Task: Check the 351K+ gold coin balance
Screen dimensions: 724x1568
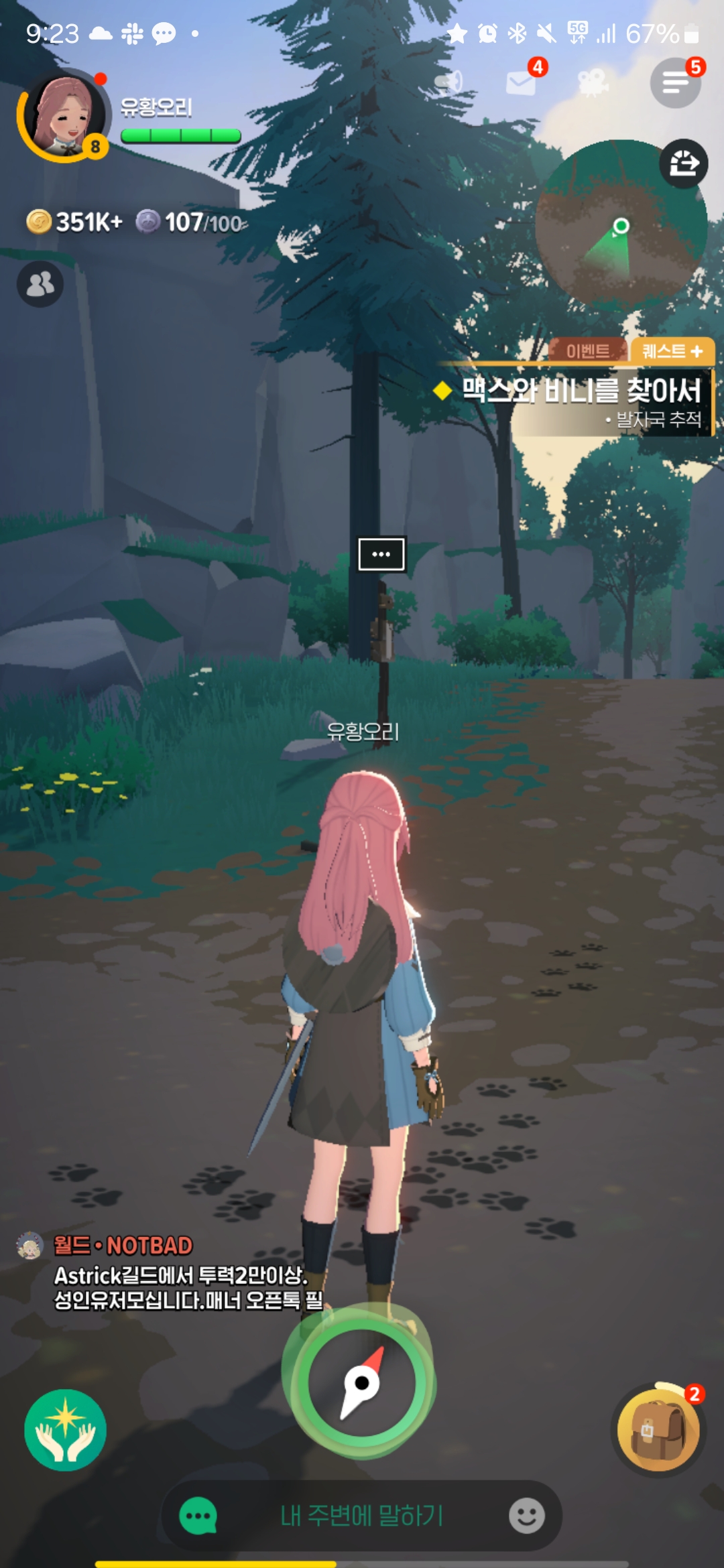Action: [75, 222]
